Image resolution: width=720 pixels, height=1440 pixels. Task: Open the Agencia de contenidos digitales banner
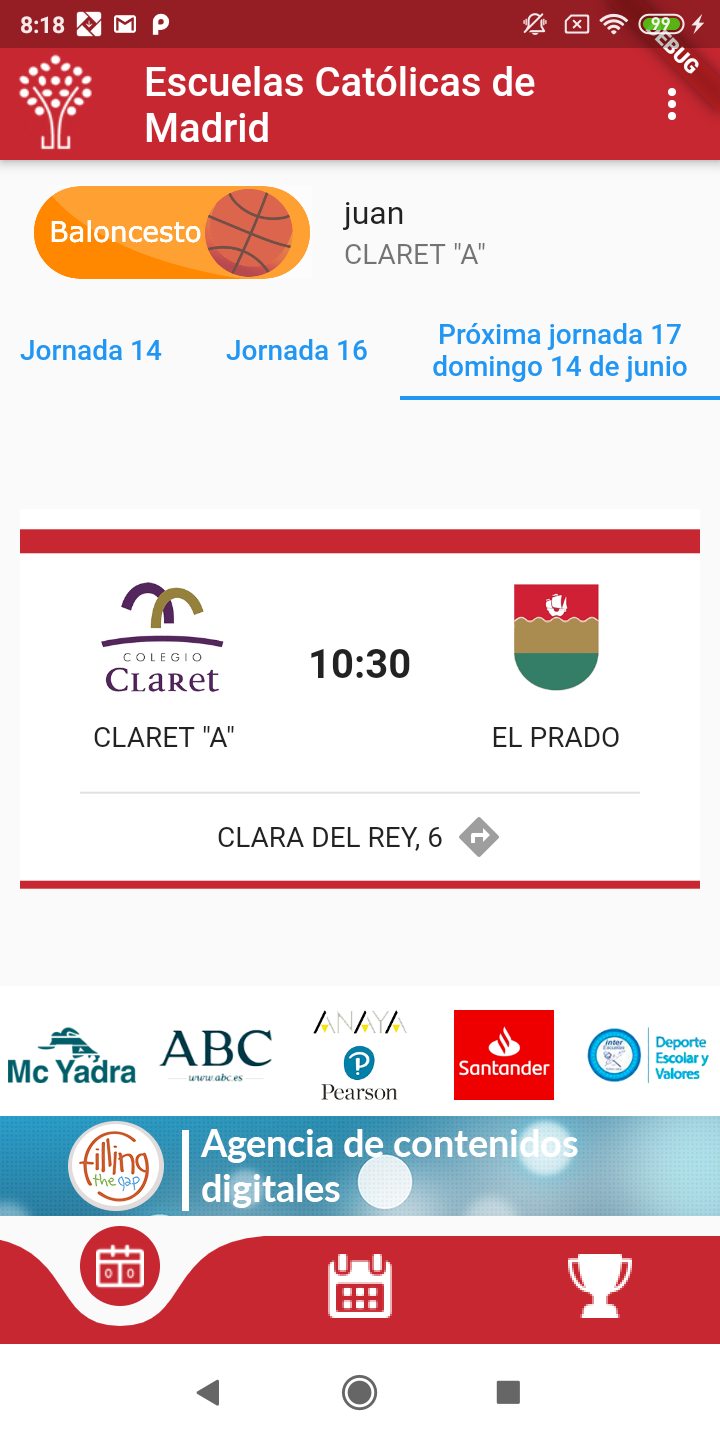point(360,1166)
